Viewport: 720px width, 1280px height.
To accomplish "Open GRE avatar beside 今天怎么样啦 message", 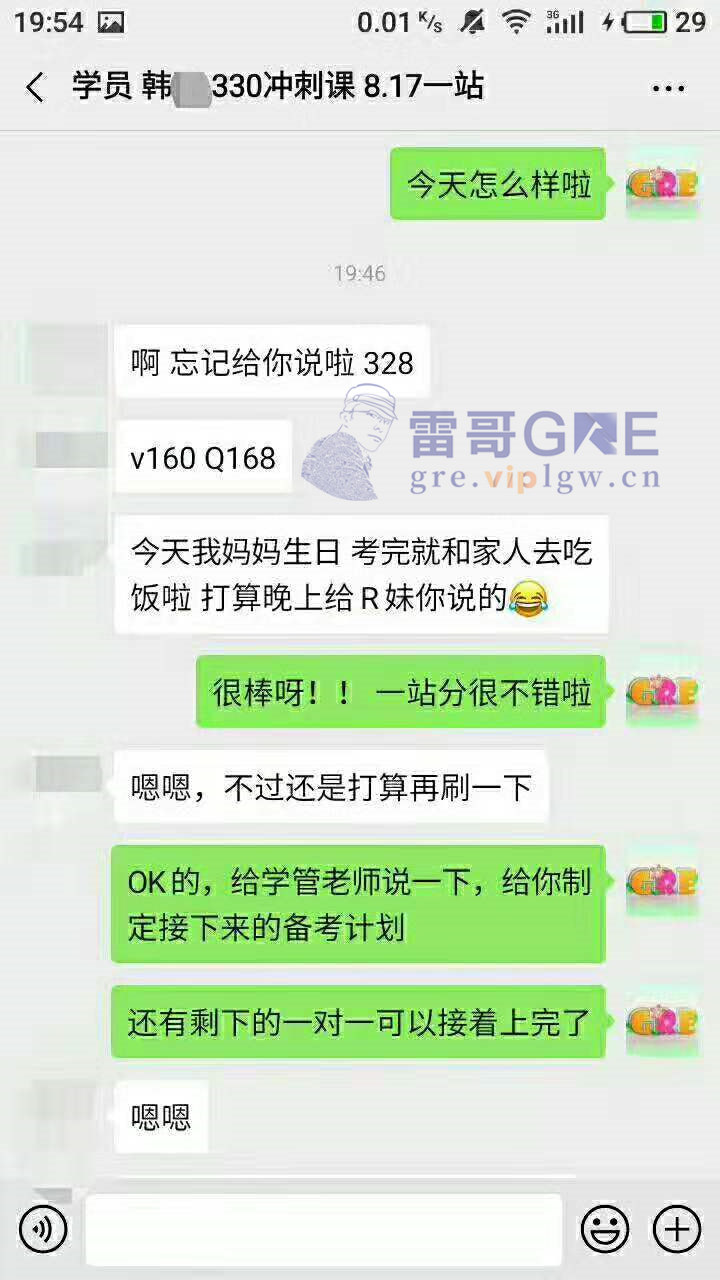I will 662,184.
